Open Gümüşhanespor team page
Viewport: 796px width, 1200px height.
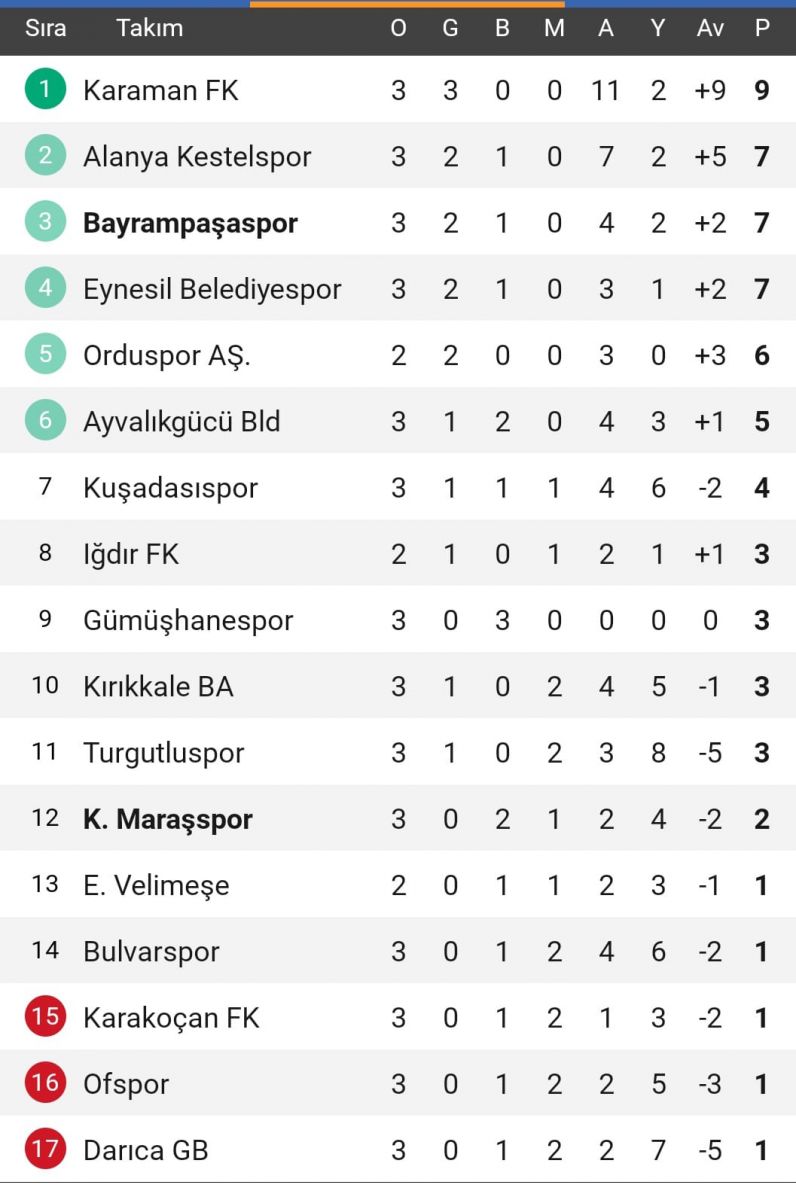pos(188,620)
